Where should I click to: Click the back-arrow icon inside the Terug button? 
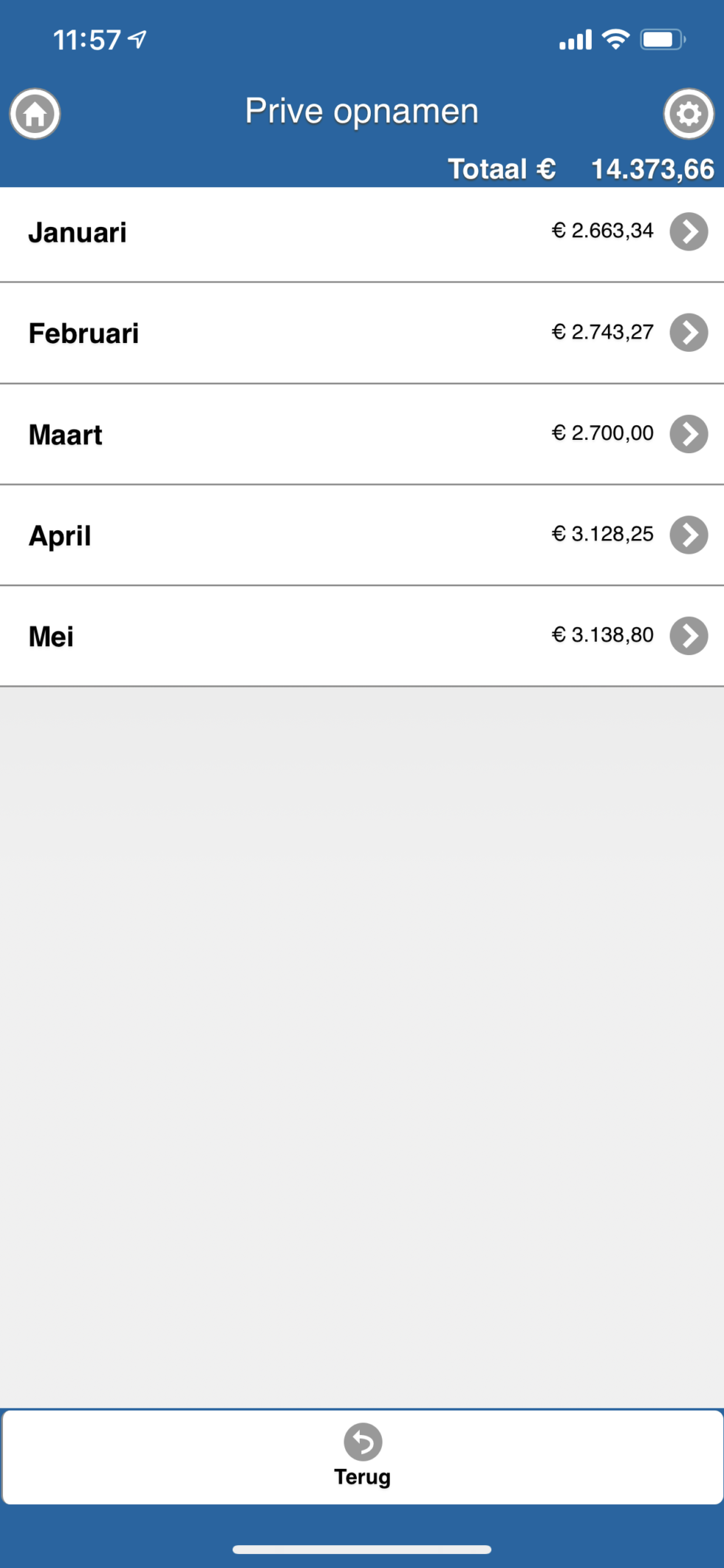pos(361,1440)
